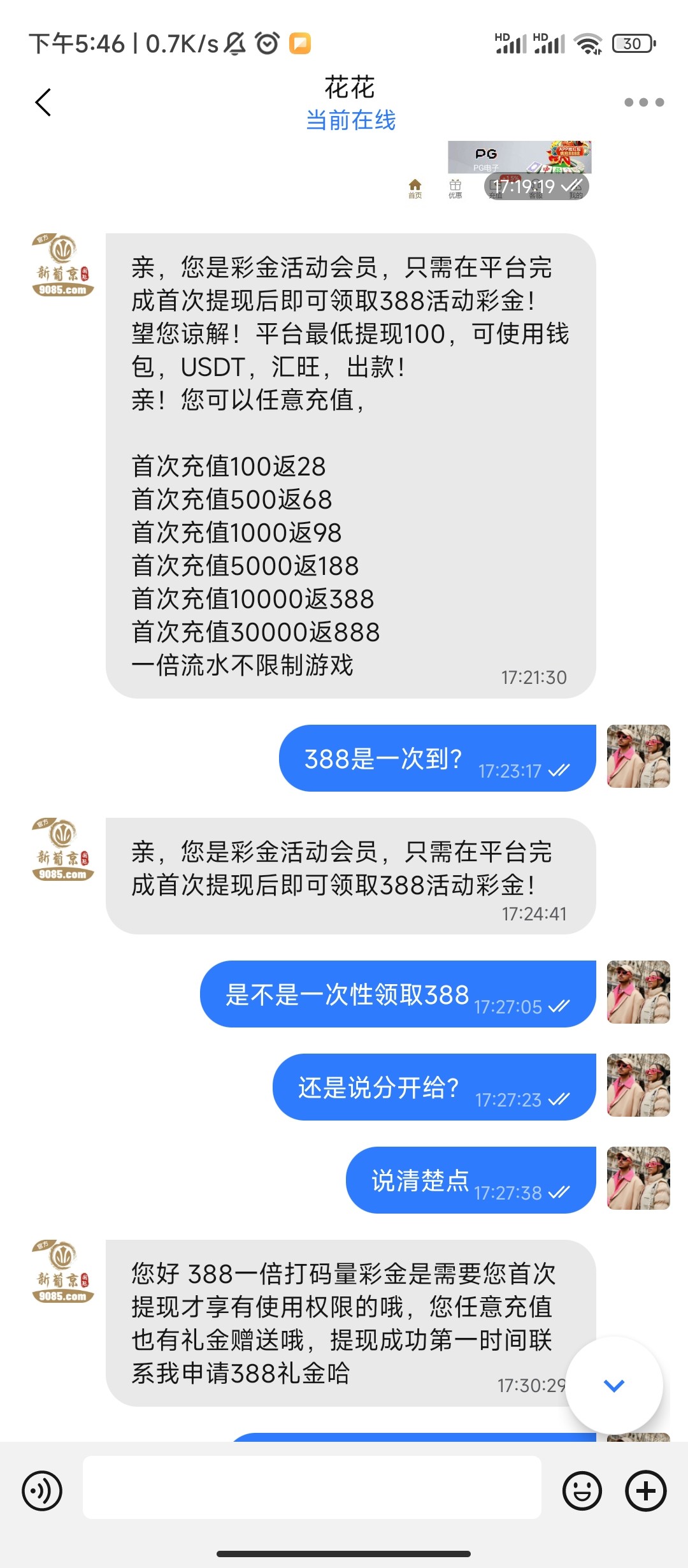Image resolution: width=688 pixels, height=1568 pixels.
Task: Focus the message text field
Action: [x=312, y=1487]
